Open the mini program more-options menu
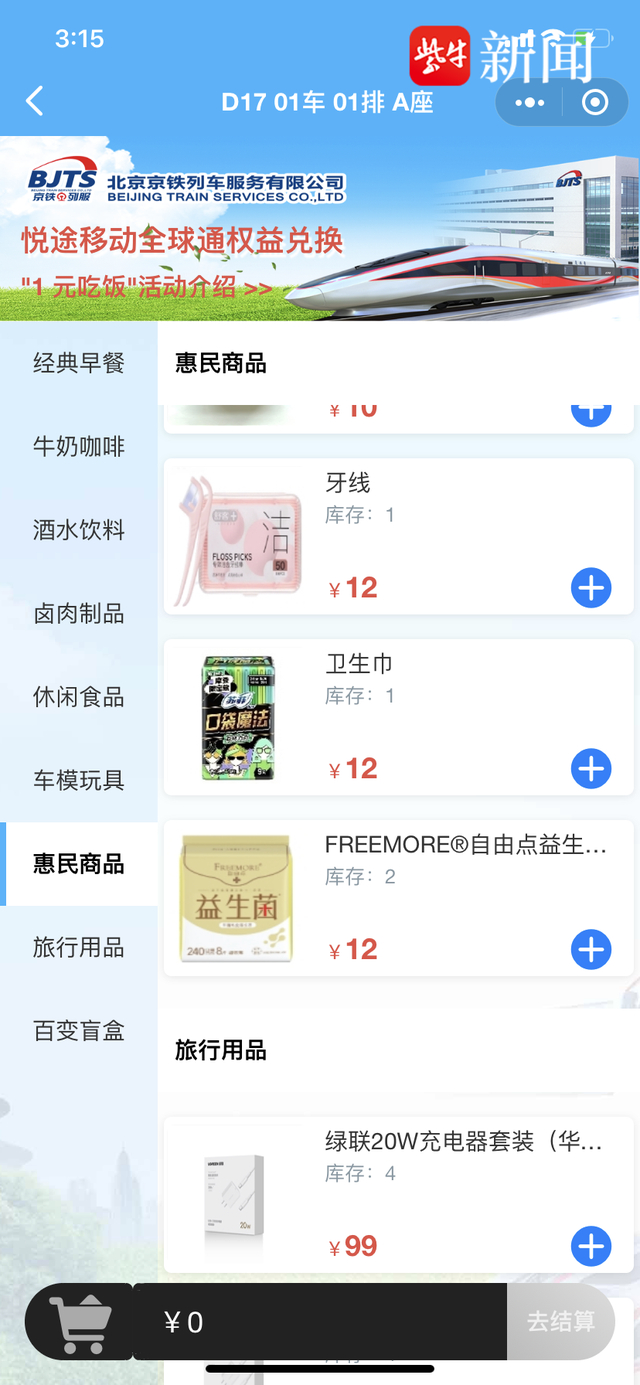 [x=529, y=102]
